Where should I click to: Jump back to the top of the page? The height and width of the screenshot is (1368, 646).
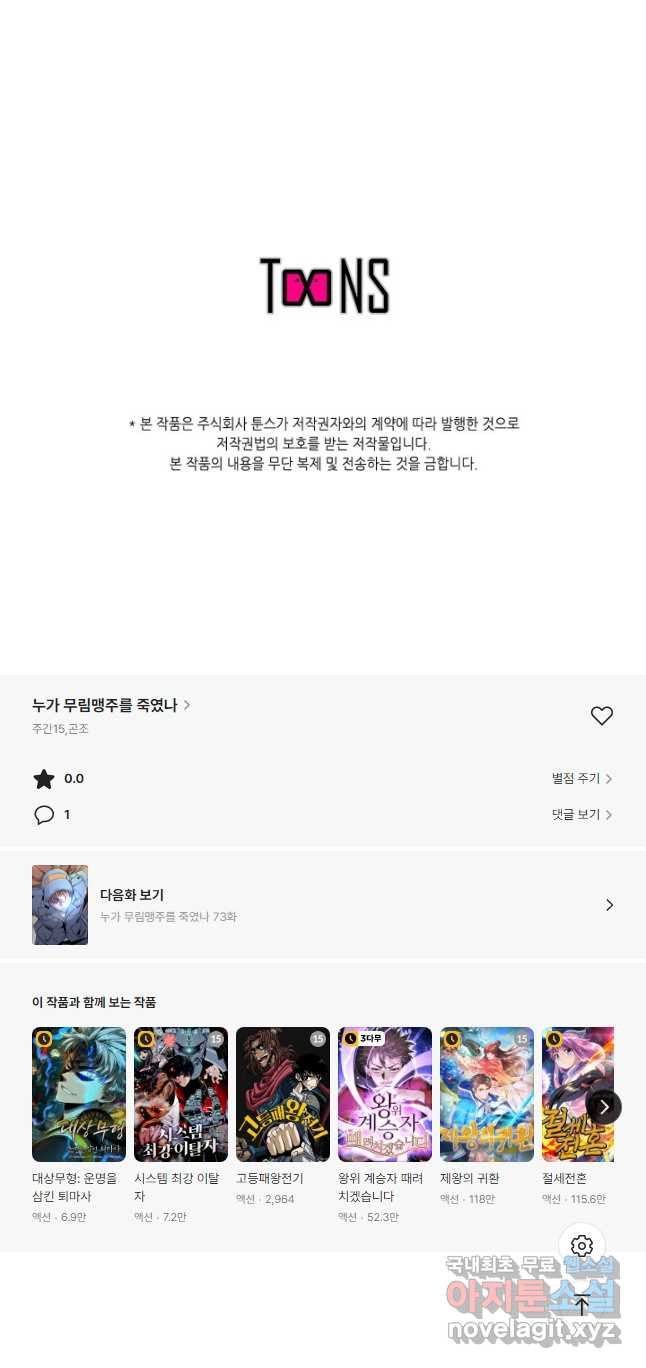pos(582,1304)
